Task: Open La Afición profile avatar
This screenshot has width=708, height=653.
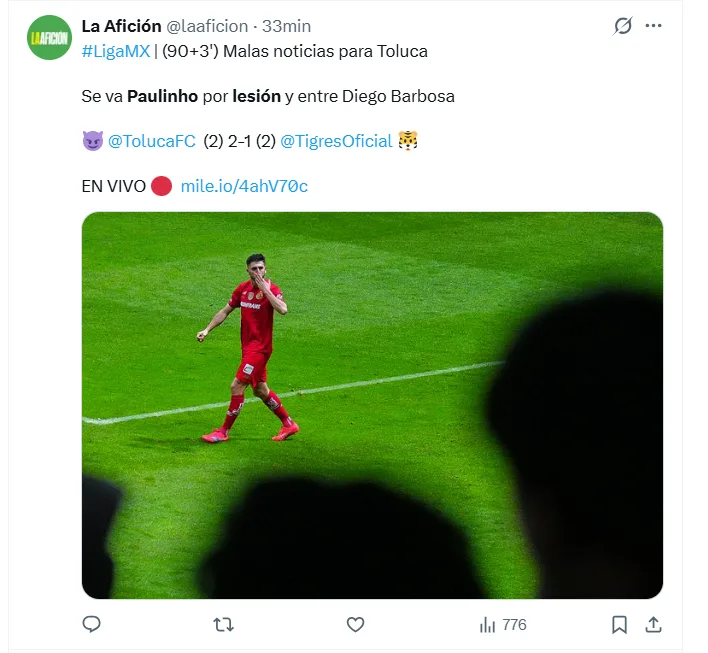Action: click(49, 38)
